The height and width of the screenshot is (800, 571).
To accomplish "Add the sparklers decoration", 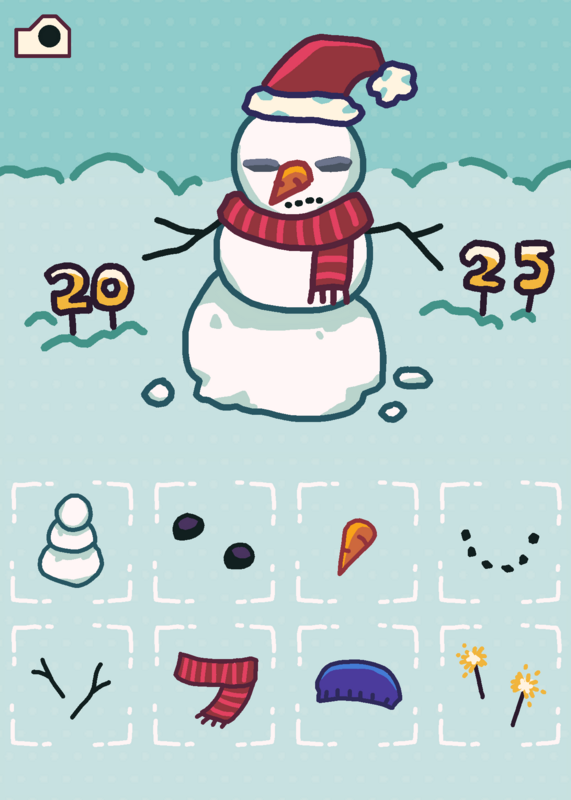I will coord(500,685).
